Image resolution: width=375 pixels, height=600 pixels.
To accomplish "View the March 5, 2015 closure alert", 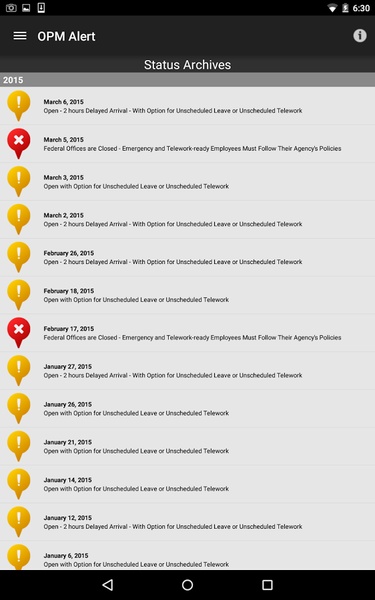I will pyautogui.click(x=188, y=144).
